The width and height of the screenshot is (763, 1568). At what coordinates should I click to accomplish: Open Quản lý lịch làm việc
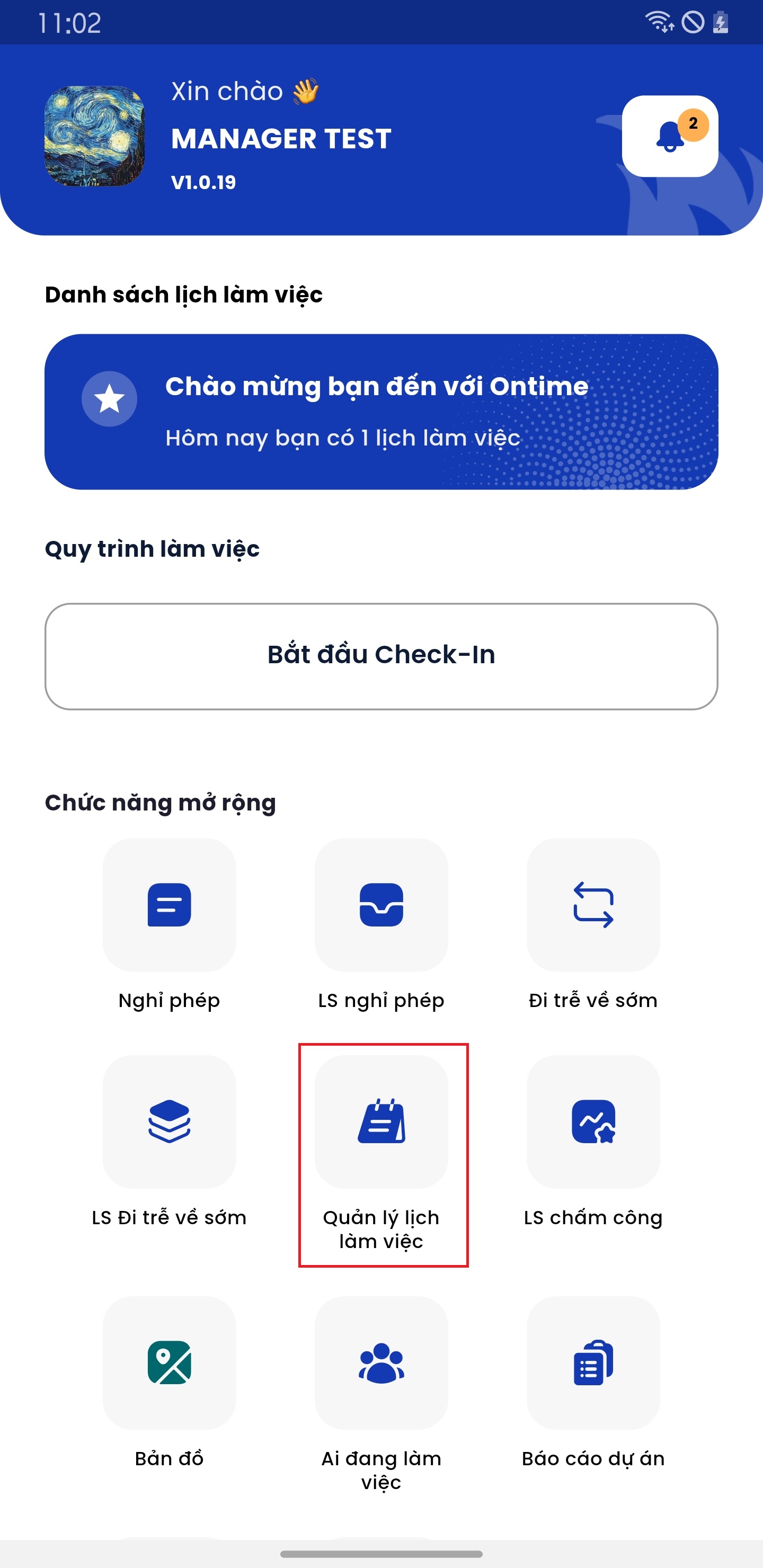(381, 1121)
